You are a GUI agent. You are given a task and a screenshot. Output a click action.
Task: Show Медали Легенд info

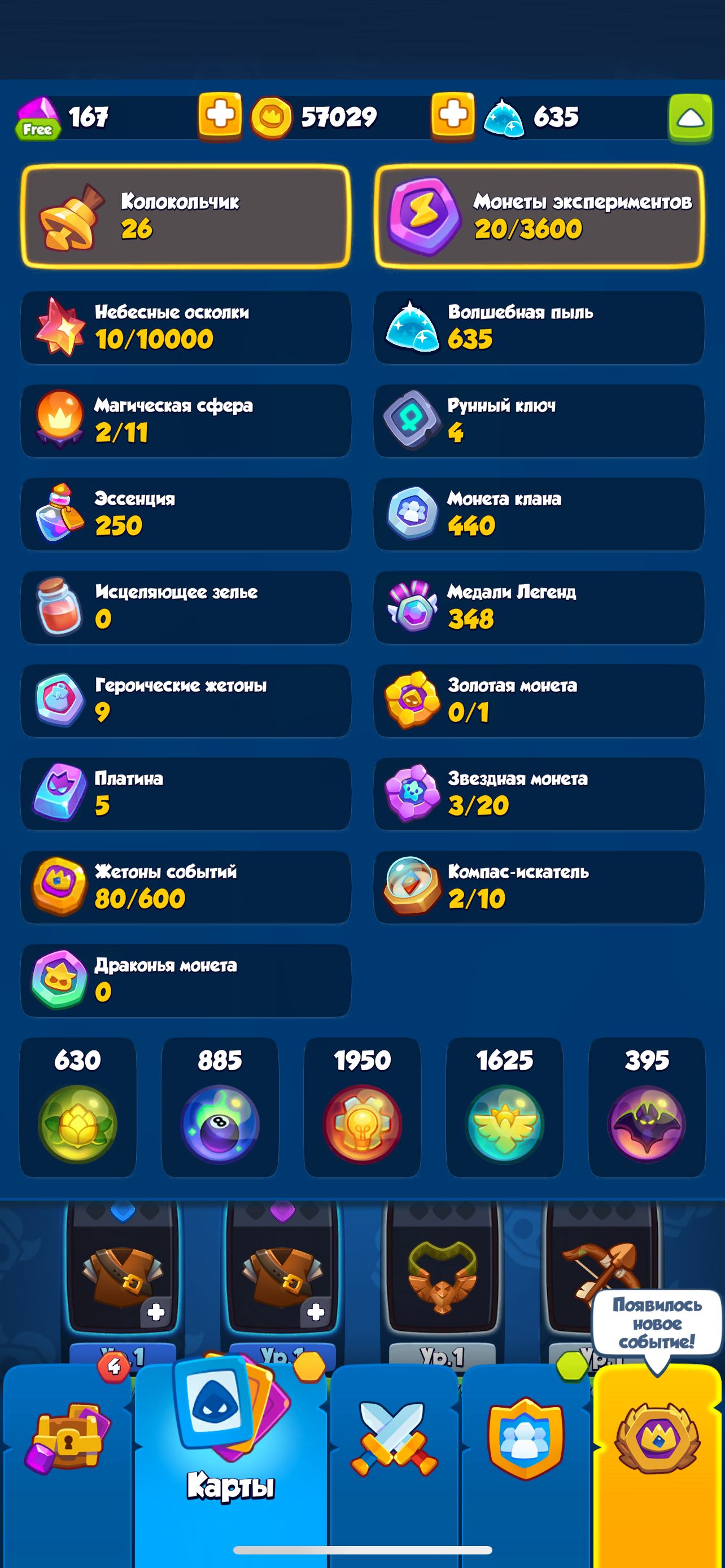[x=539, y=607]
